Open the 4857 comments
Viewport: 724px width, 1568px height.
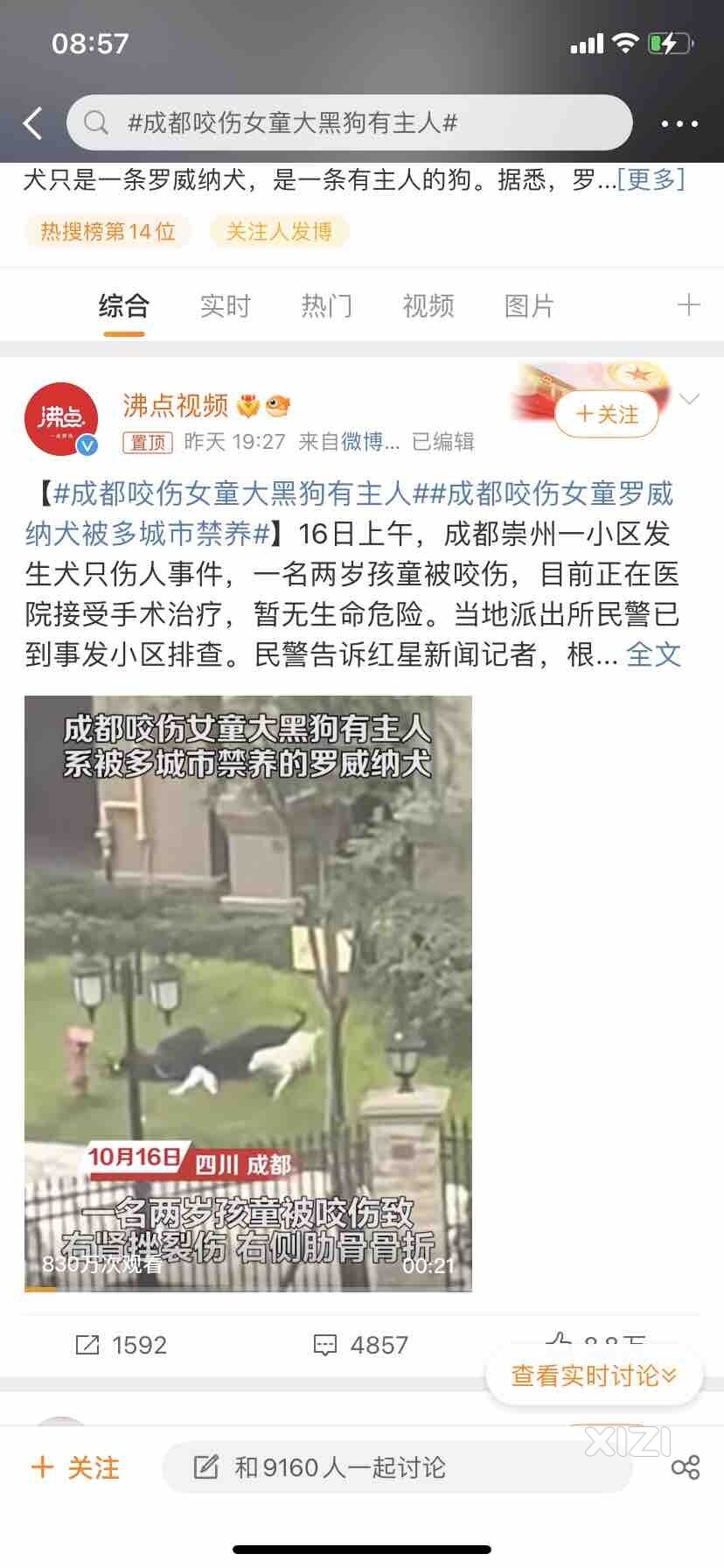click(361, 1345)
